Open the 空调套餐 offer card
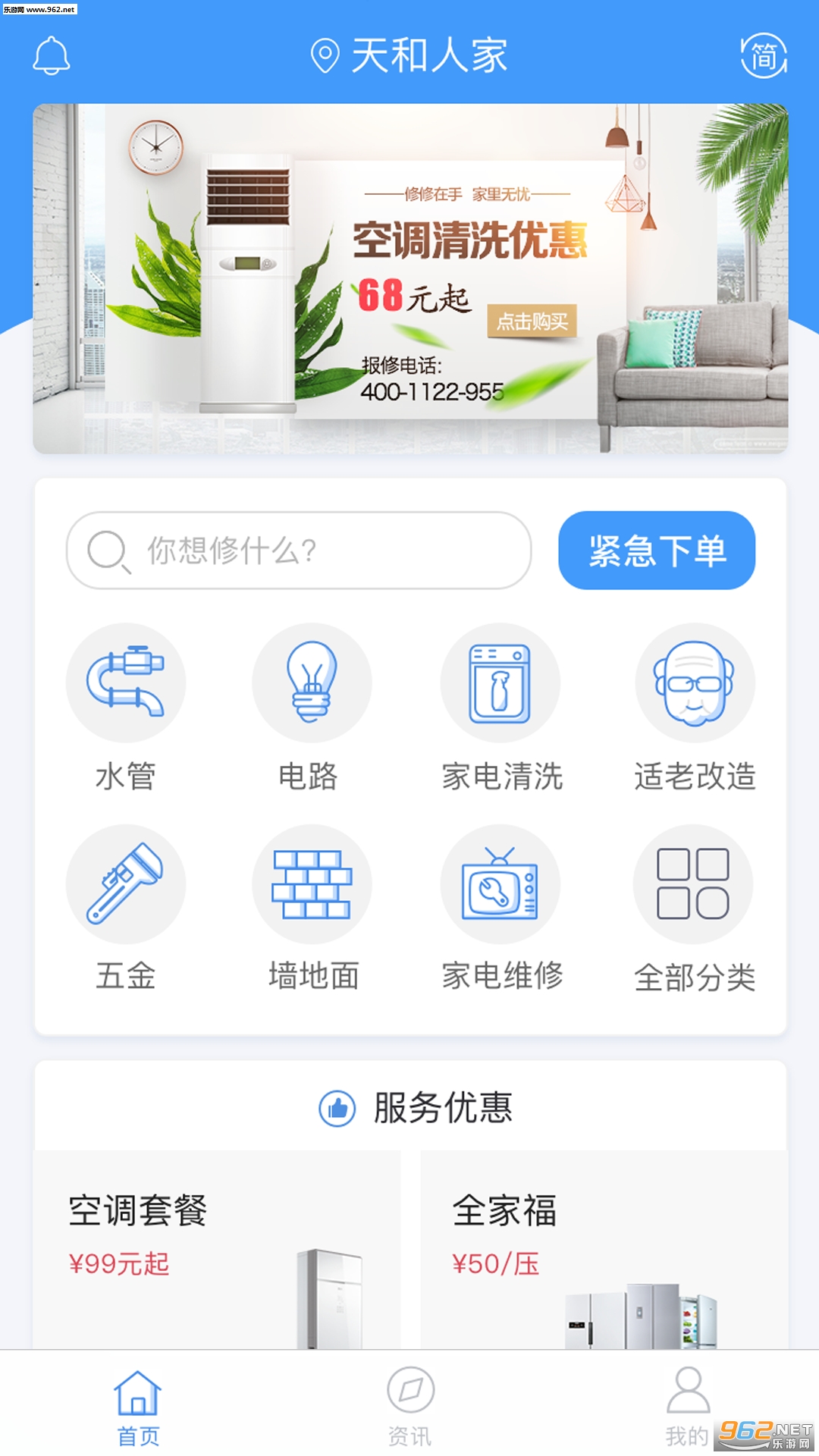The image size is (819, 1456). tap(216, 1250)
